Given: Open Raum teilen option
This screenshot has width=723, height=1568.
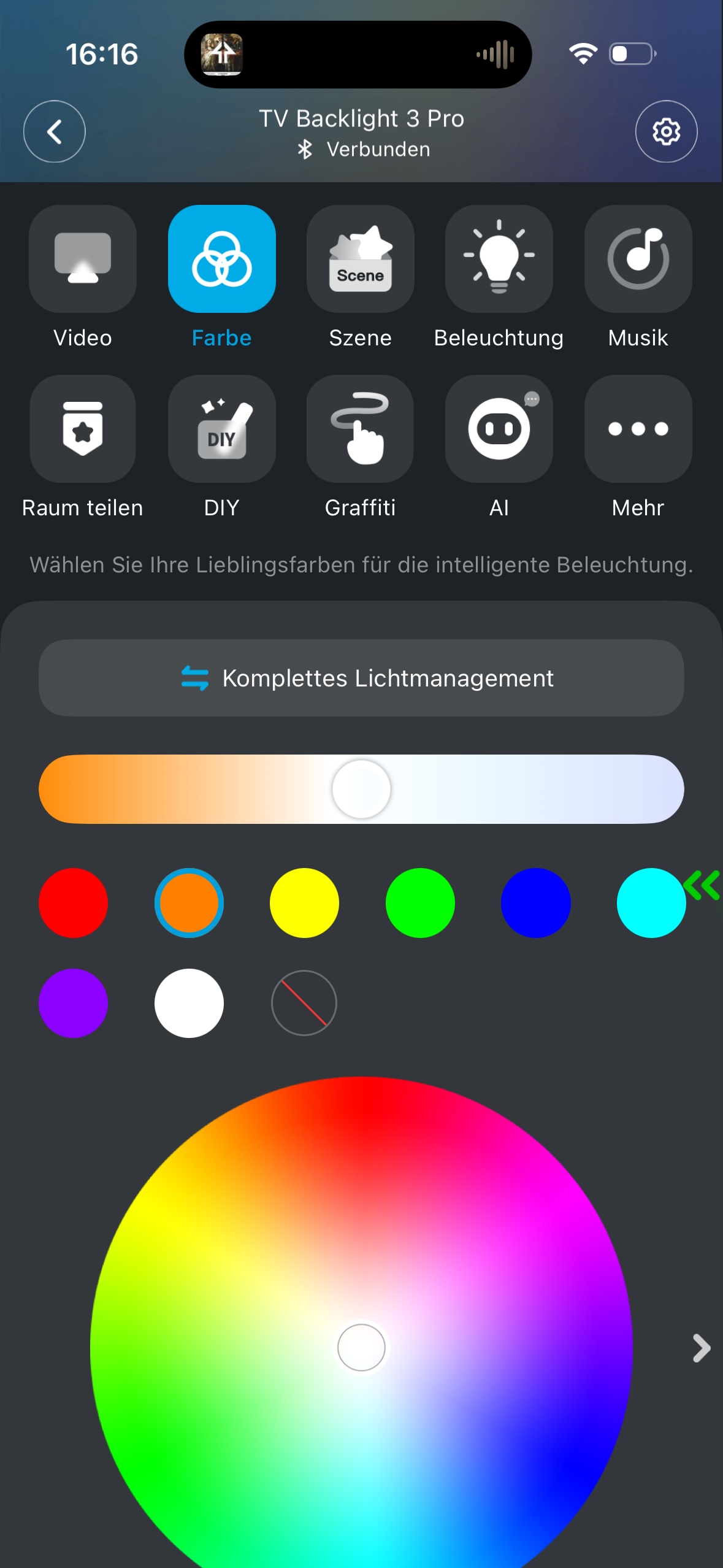Looking at the screenshot, I should [83, 429].
